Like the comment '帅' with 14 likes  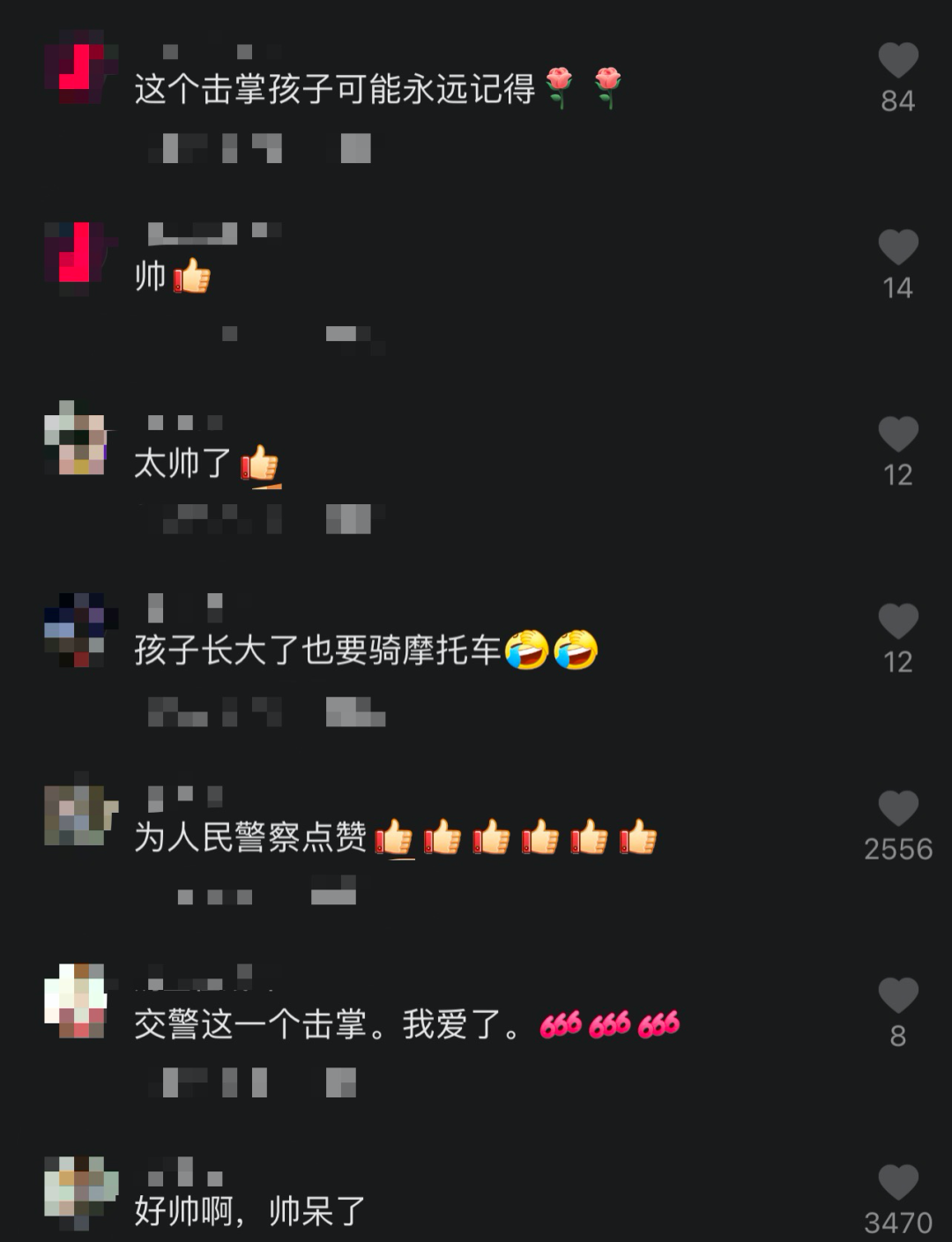coord(897,248)
